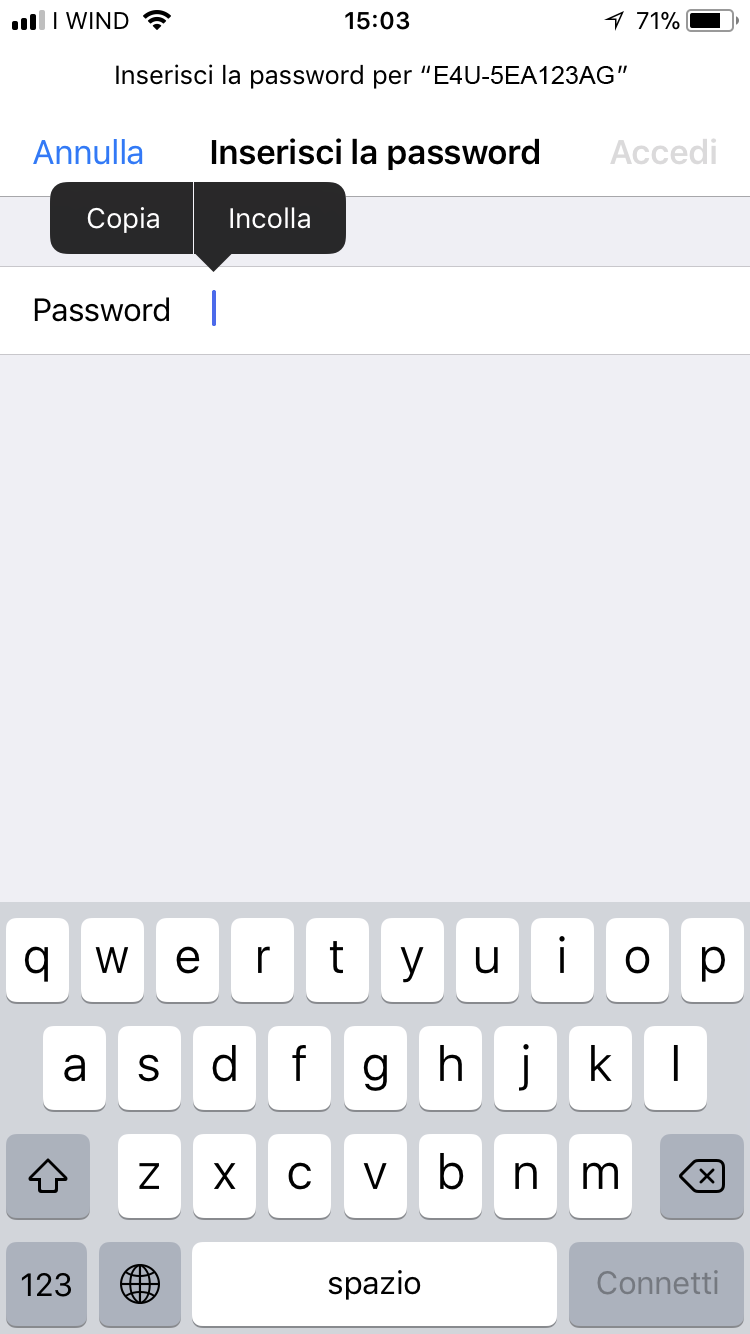
Task: Tap Annulla to cancel password entry
Action: click(x=88, y=152)
